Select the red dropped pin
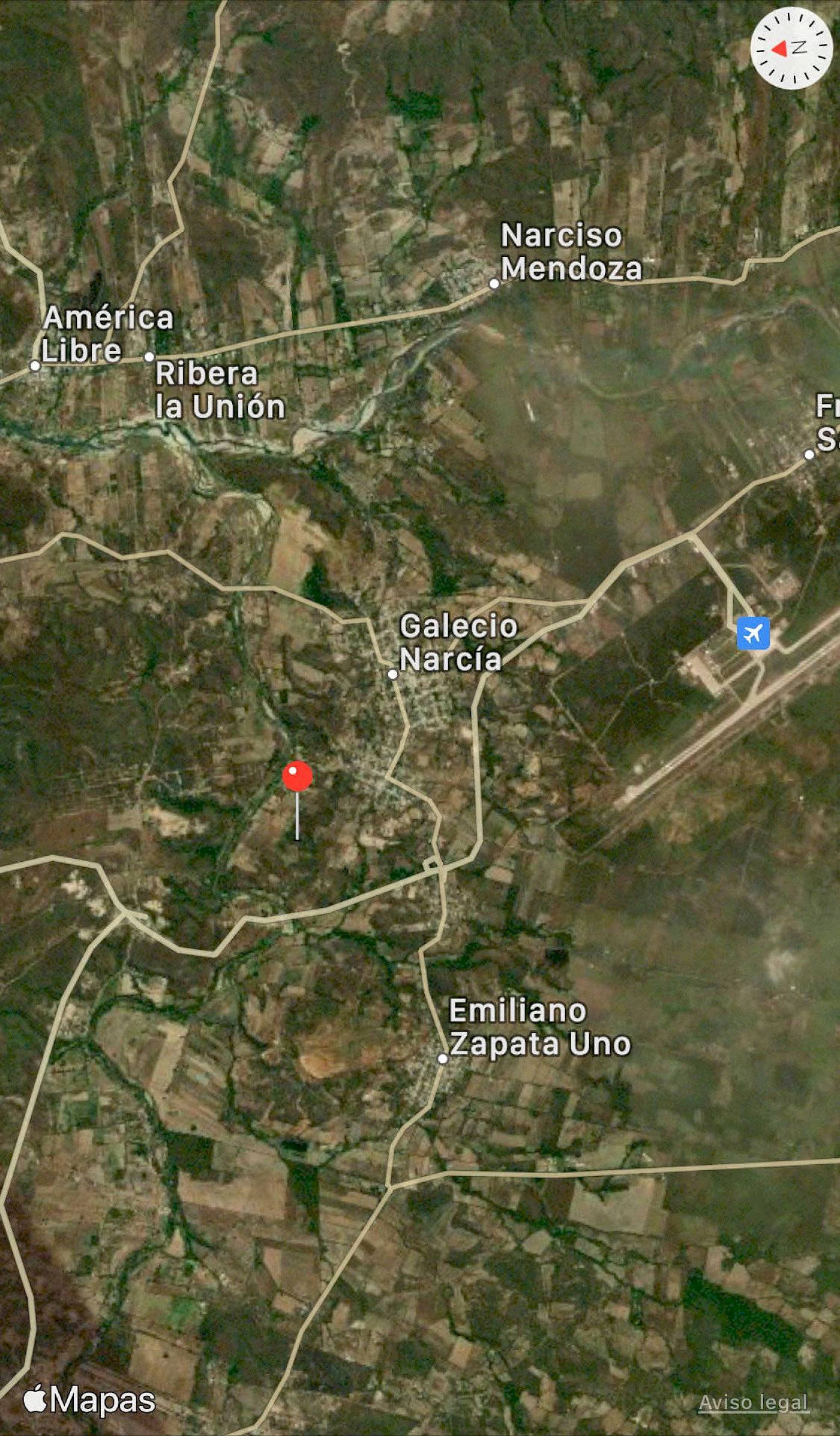 click(x=298, y=777)
